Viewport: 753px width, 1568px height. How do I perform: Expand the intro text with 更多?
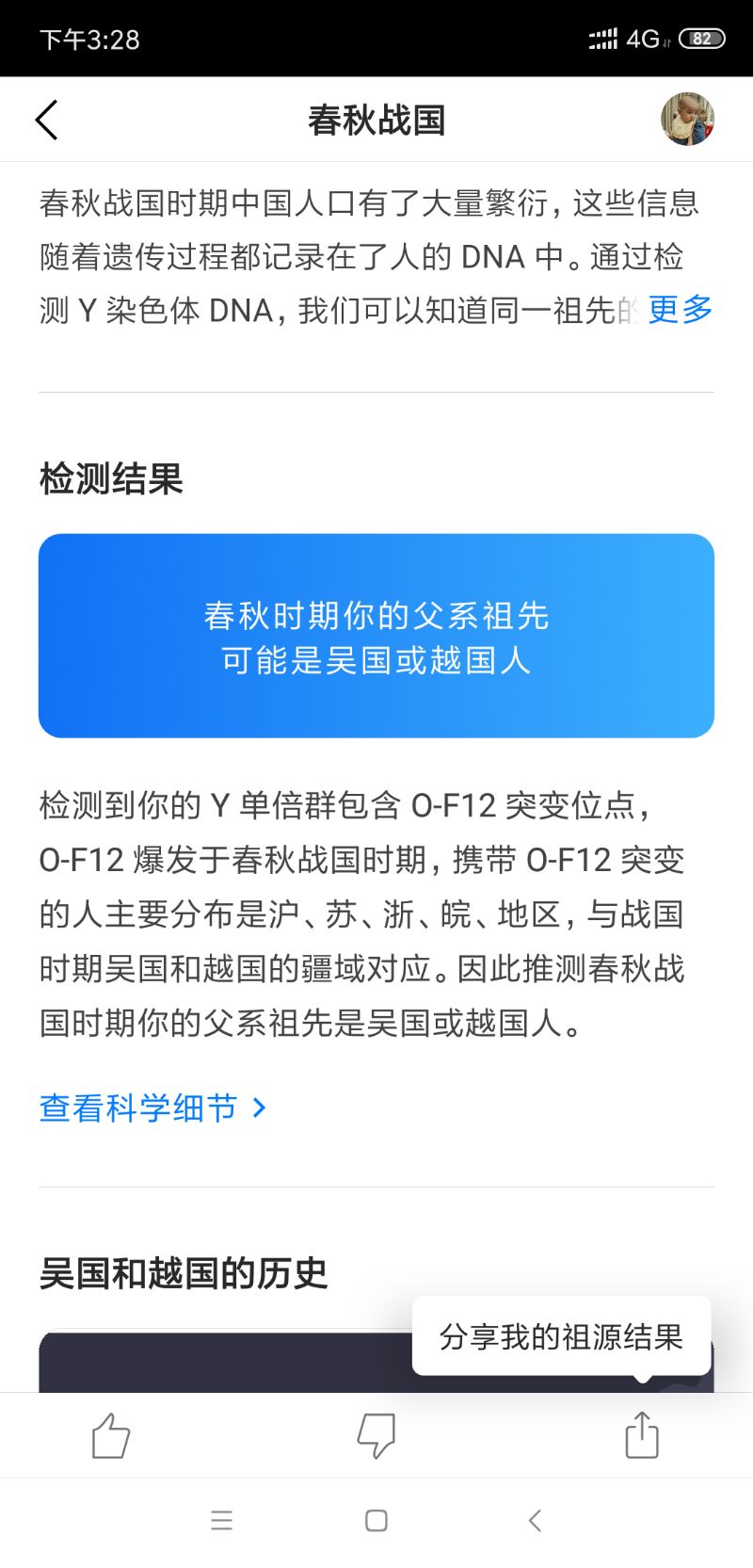(680, 309)
